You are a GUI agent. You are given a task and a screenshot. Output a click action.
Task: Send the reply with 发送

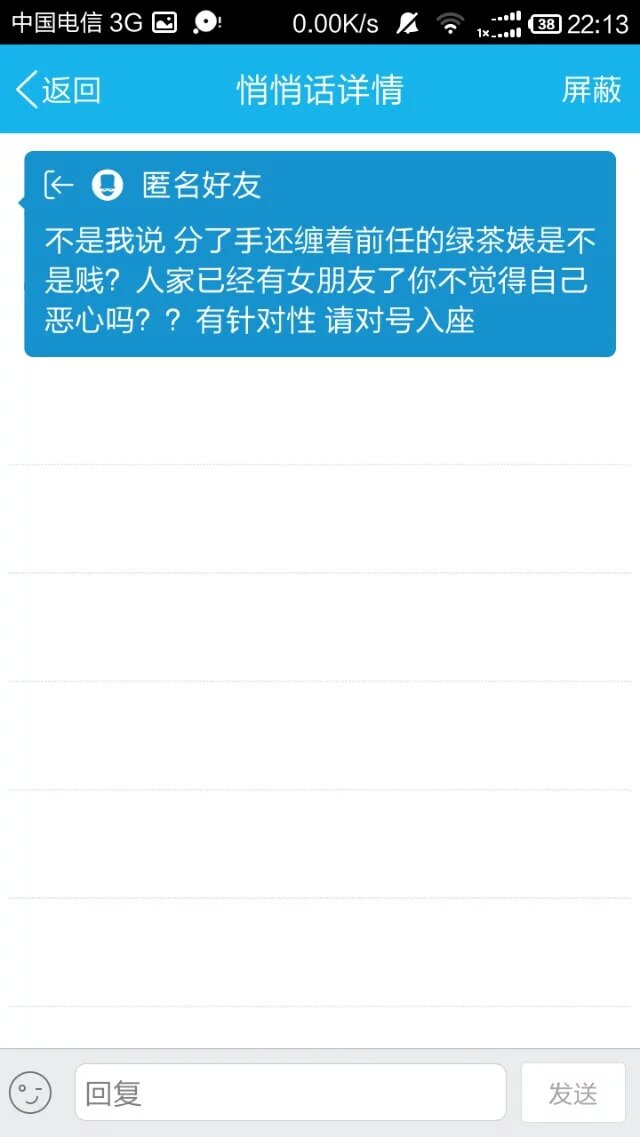tap(573, 1092)
